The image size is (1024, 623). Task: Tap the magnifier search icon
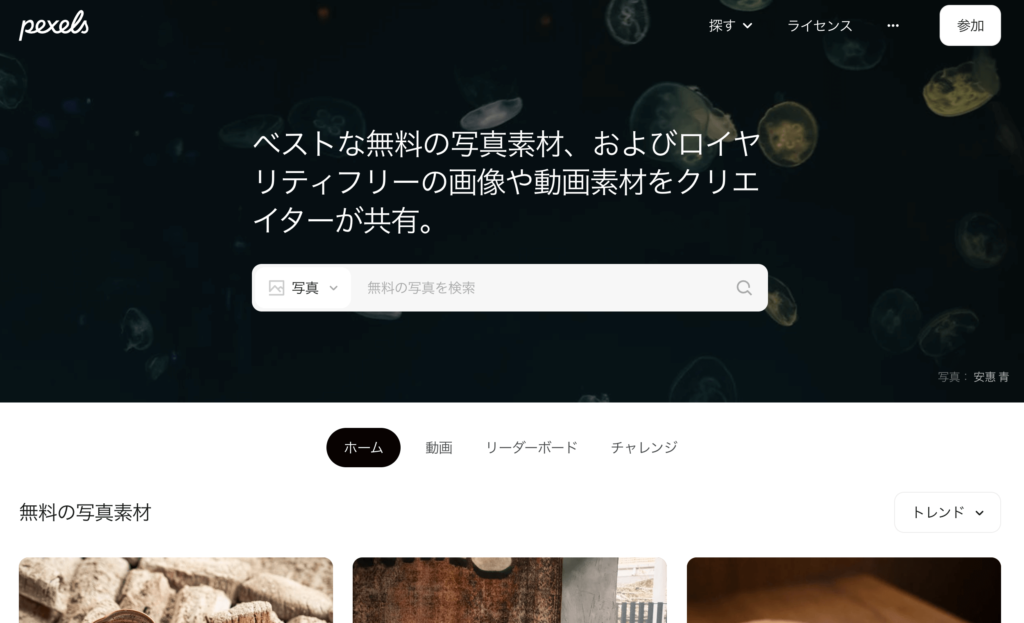744,288
